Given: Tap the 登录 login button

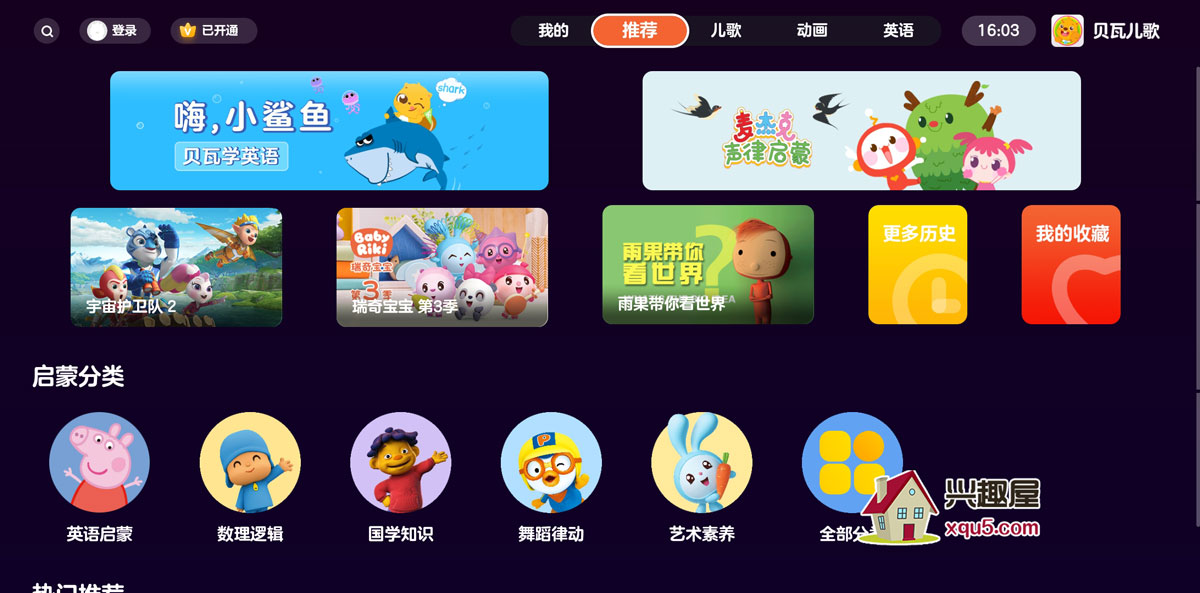Looking at the screenshot, I should pyautogui.click(x=115, y=31).
